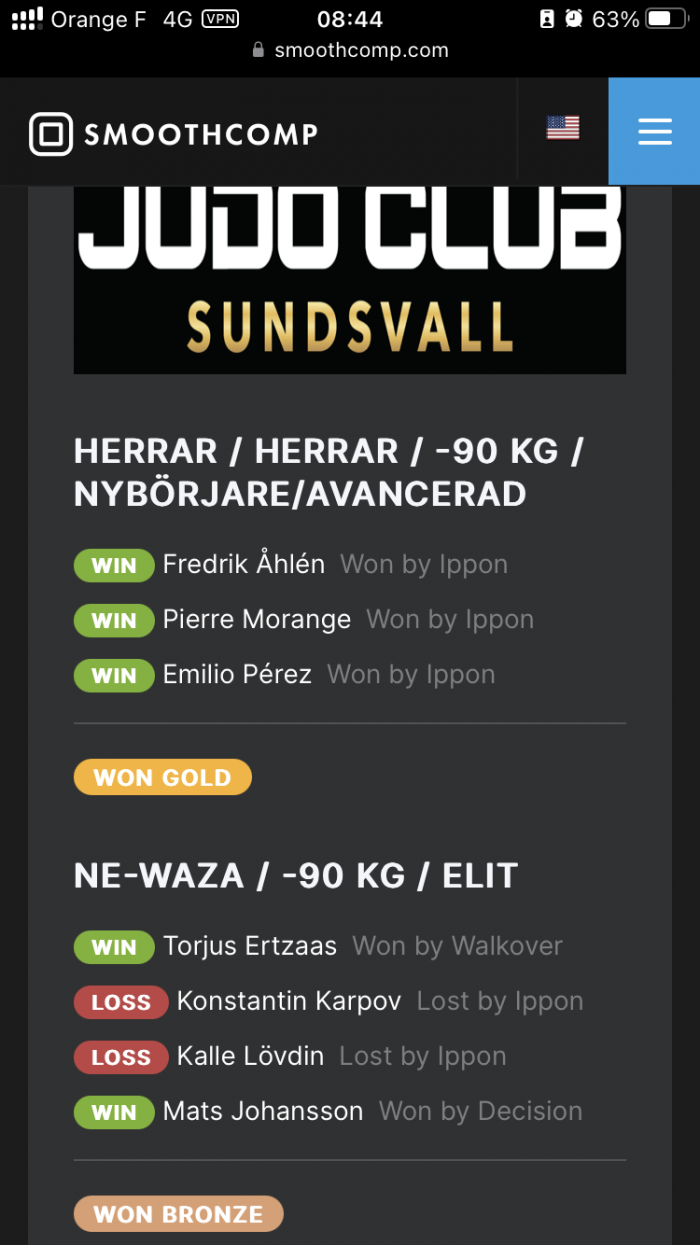
Task: View Mats Johansson's profile
Action: pyautogui.click(x=263, y=1110)
